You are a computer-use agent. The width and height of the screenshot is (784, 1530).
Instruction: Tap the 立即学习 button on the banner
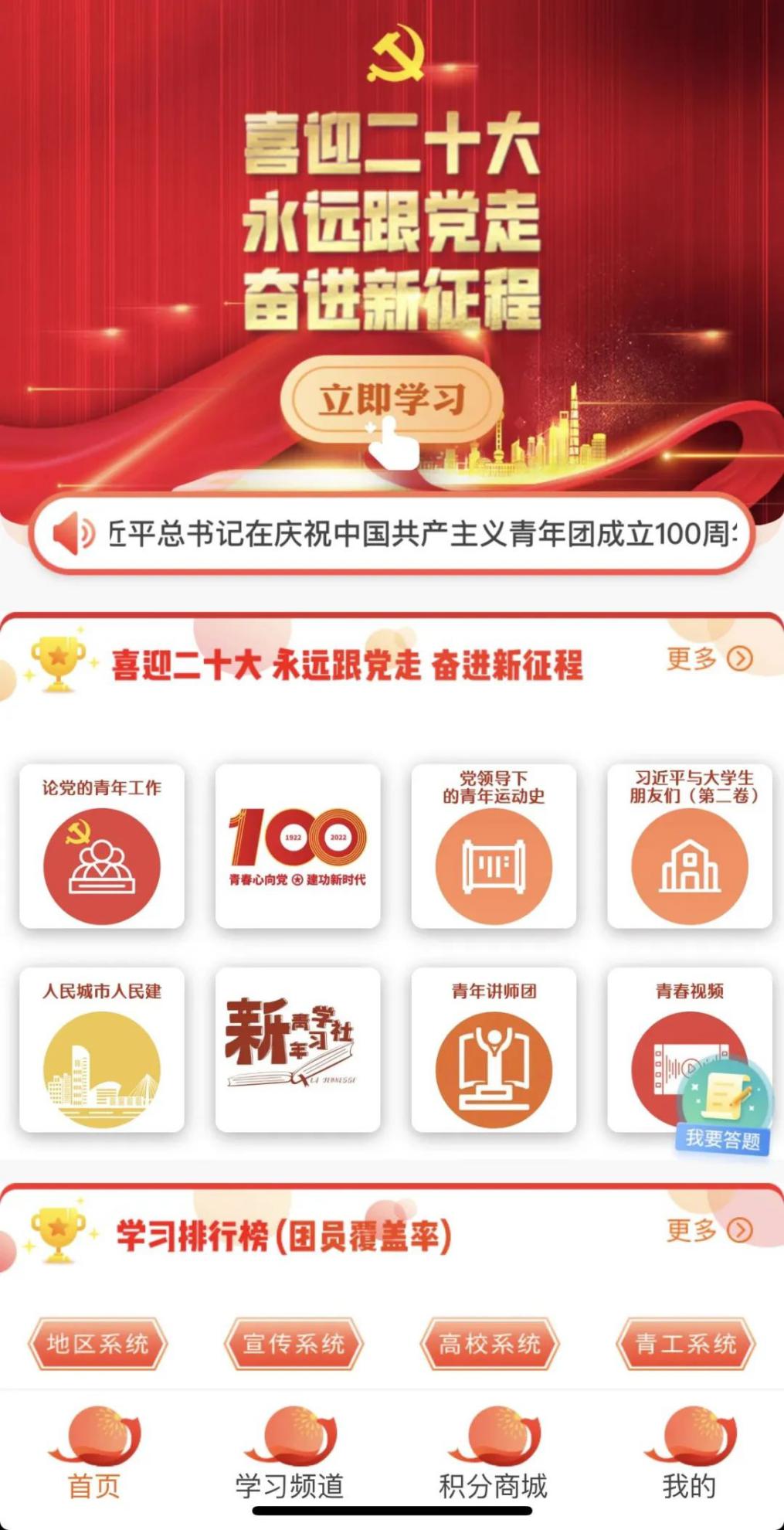392,400
